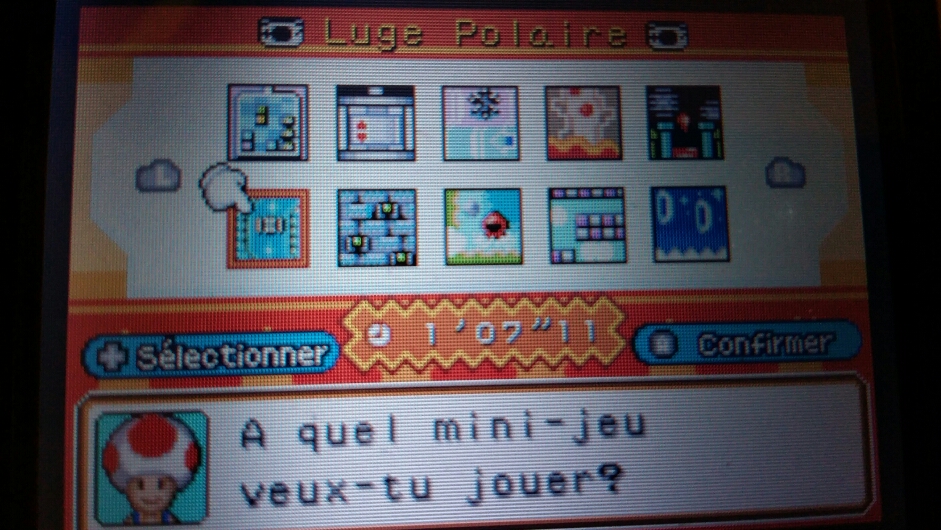Go to next page with R cloud
The height and width of the screenshot is (530, 941).
click(x=786, y=174)
